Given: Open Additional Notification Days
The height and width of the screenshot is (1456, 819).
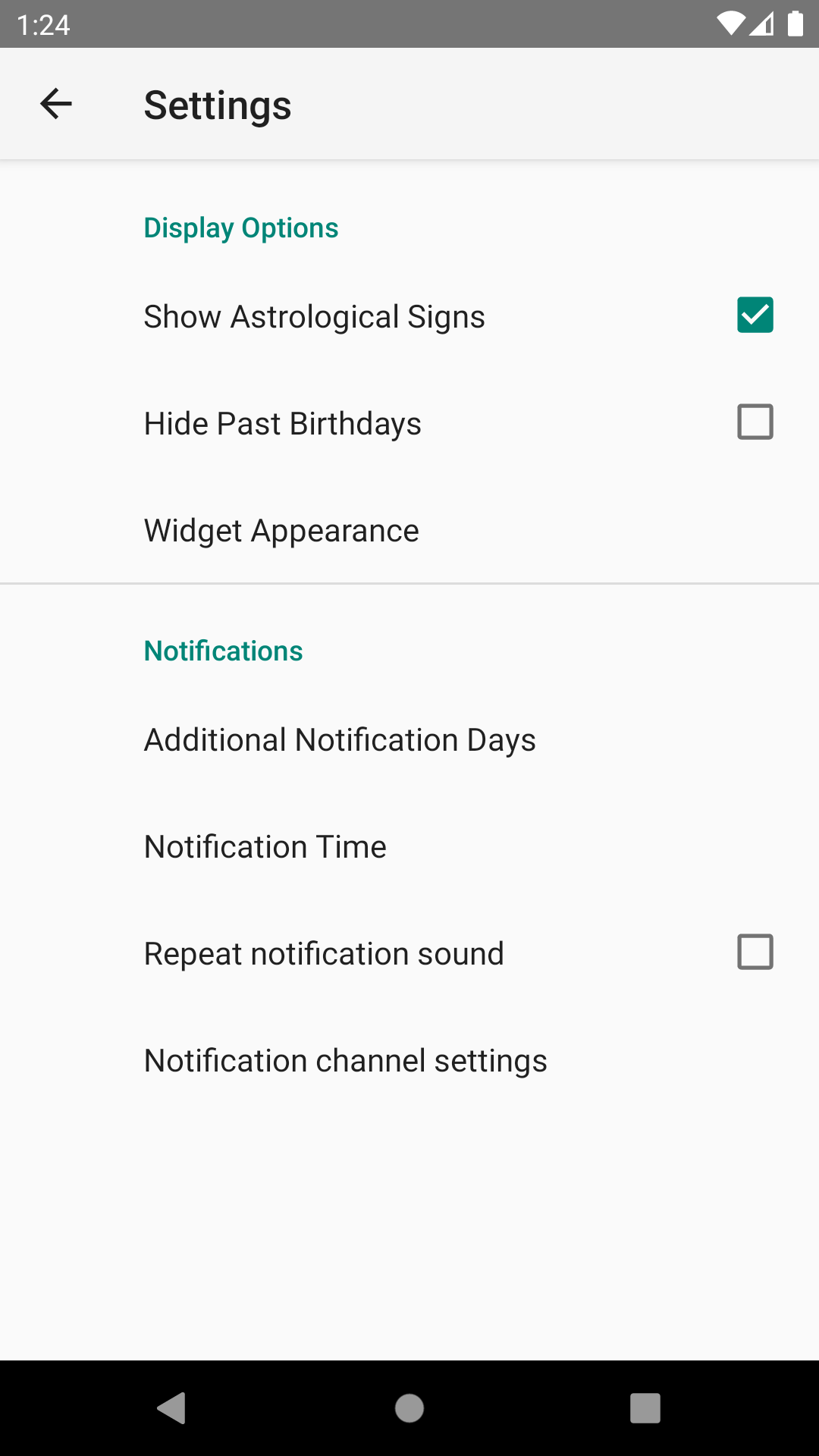Looking at the screenshot, I should coord(409,739).
